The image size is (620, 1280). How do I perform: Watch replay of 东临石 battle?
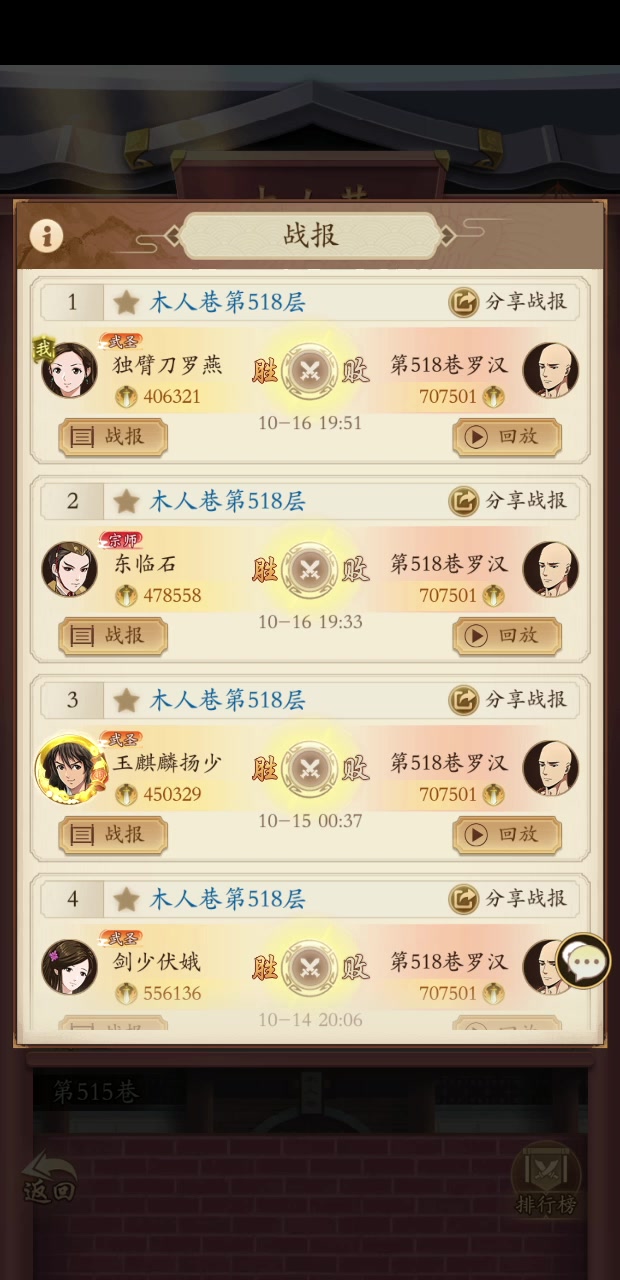(506, 636)
